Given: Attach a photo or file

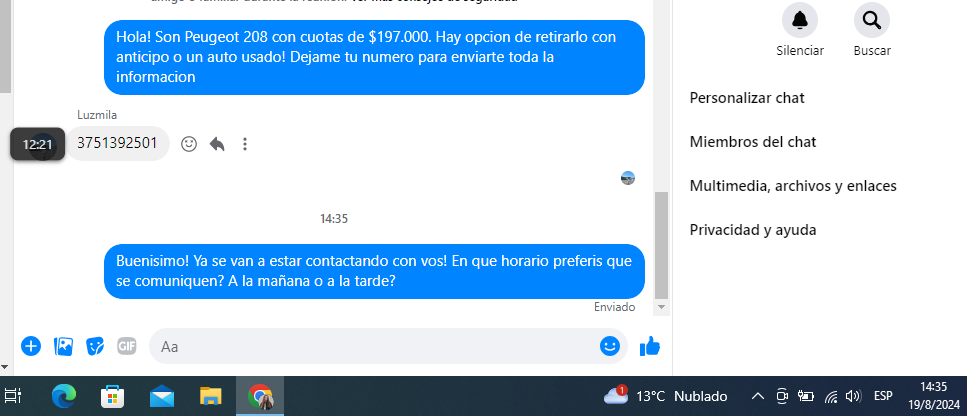Looking at the screenshot, I should [63, 346].
